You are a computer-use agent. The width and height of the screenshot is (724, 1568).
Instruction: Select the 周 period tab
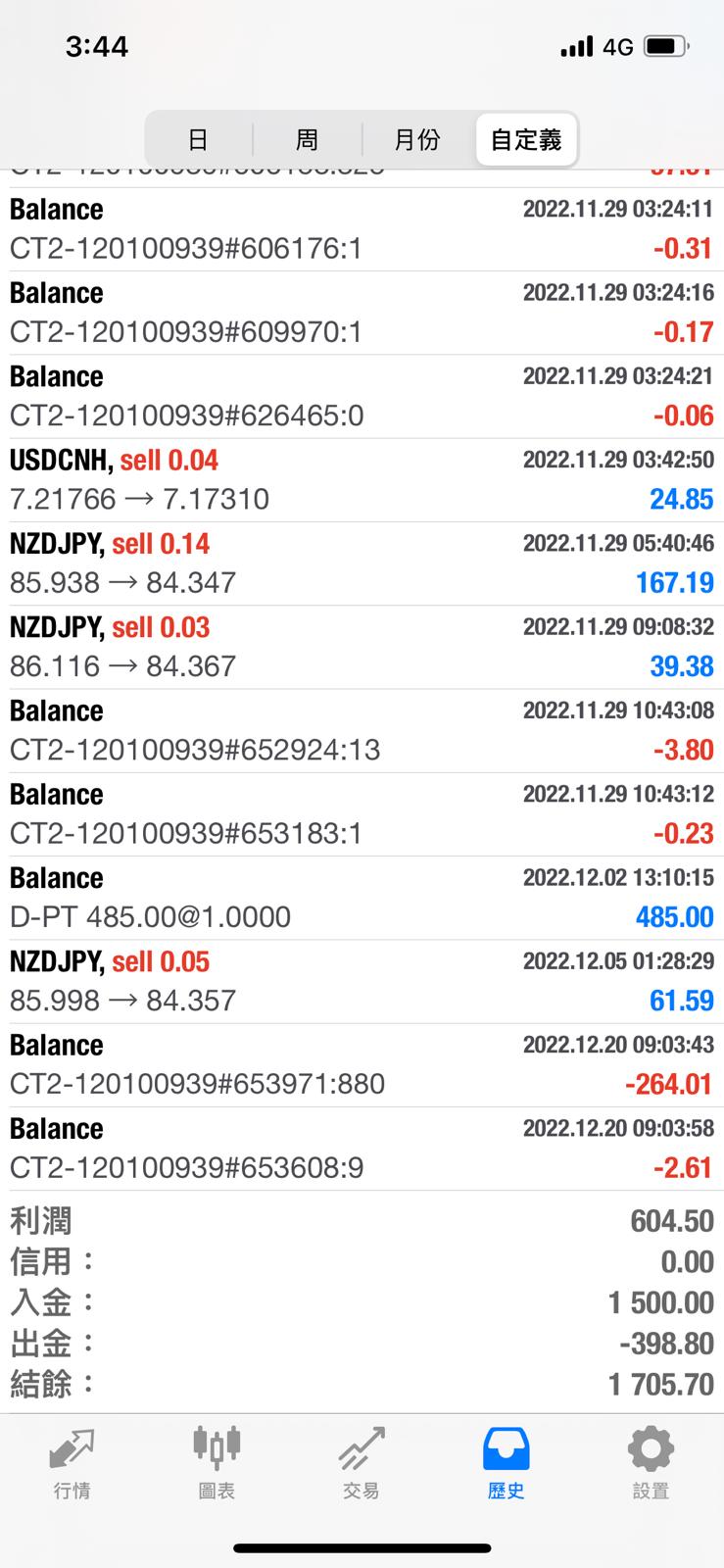click(307, 140)
